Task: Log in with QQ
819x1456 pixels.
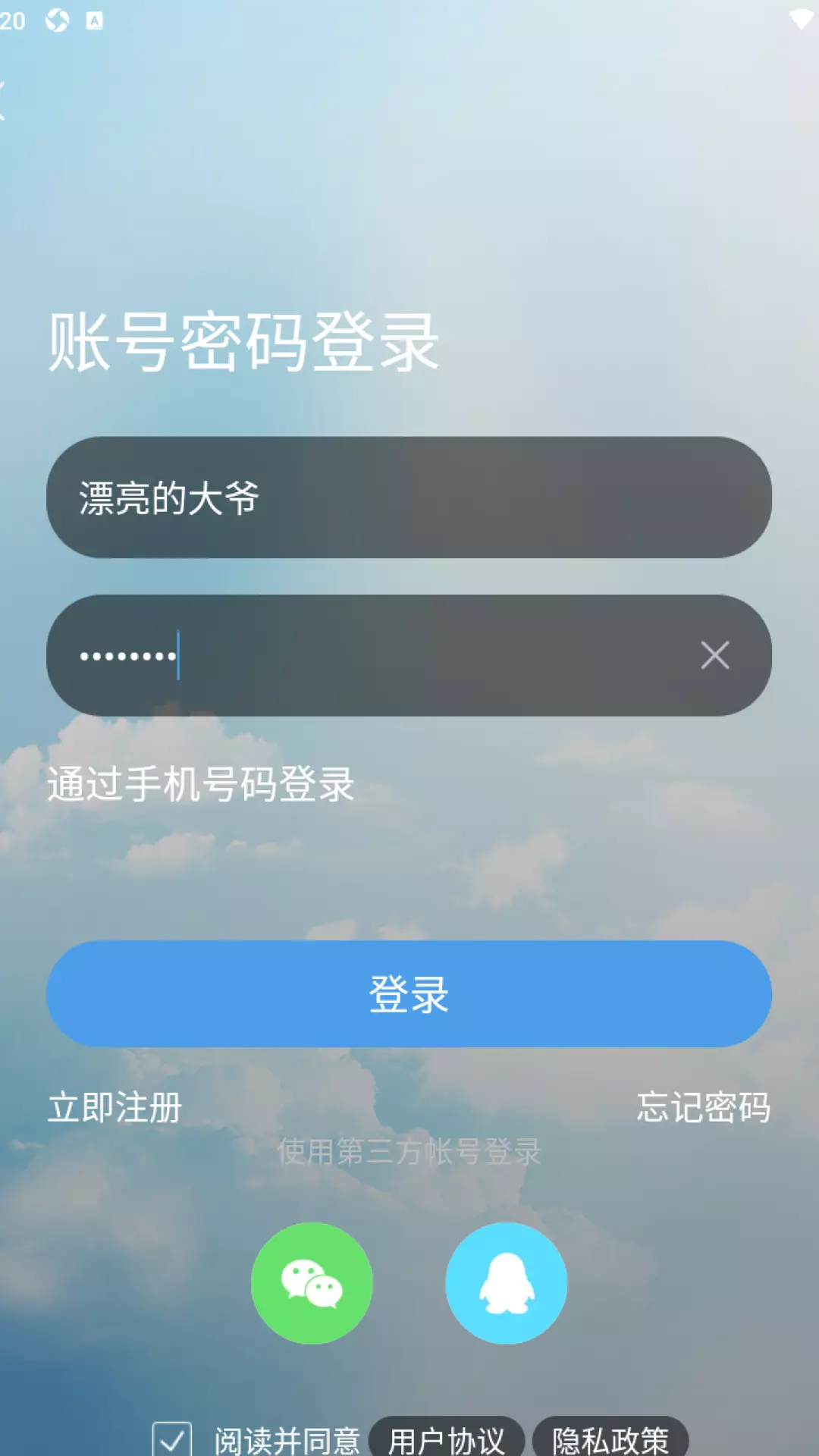Action: (x=506, y=1283)
